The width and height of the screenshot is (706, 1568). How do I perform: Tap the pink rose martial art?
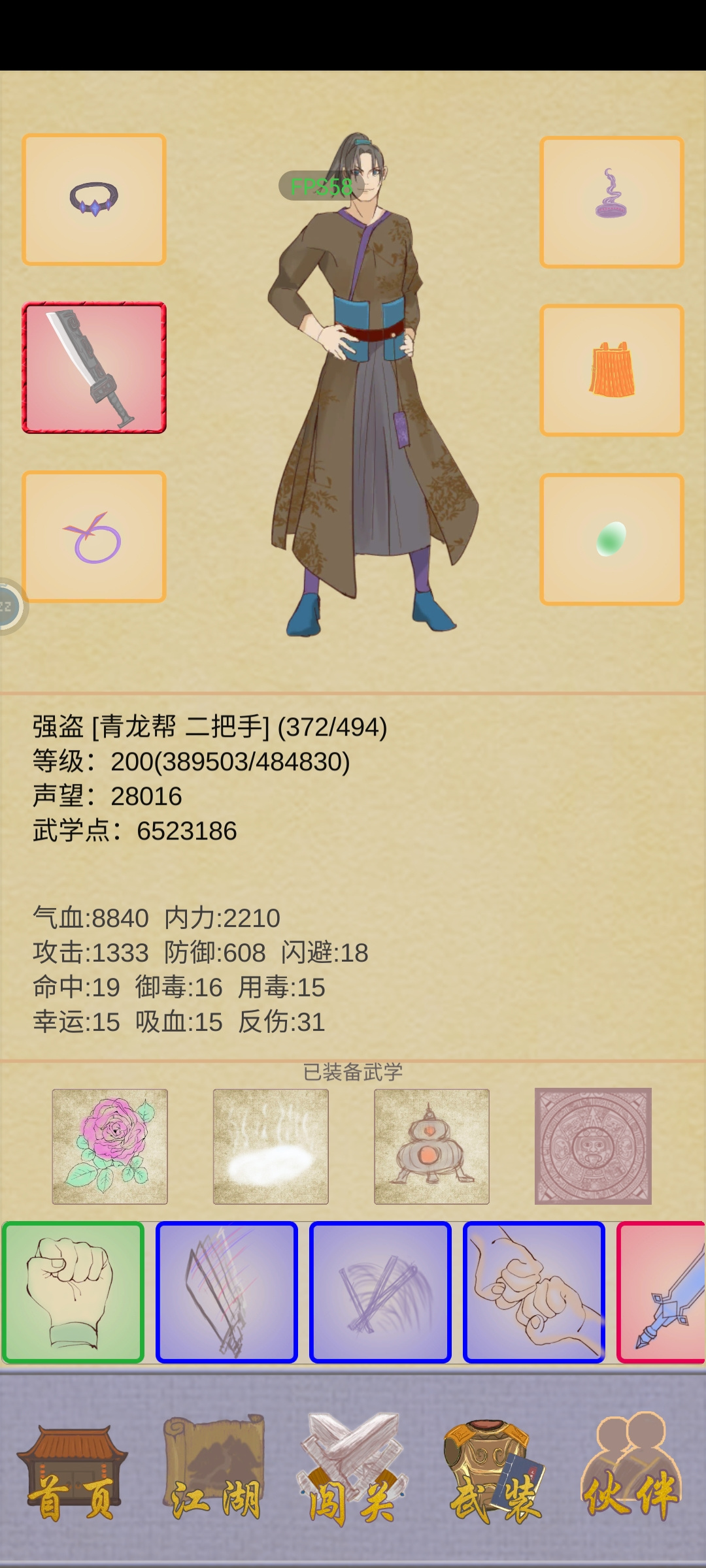110,1147
